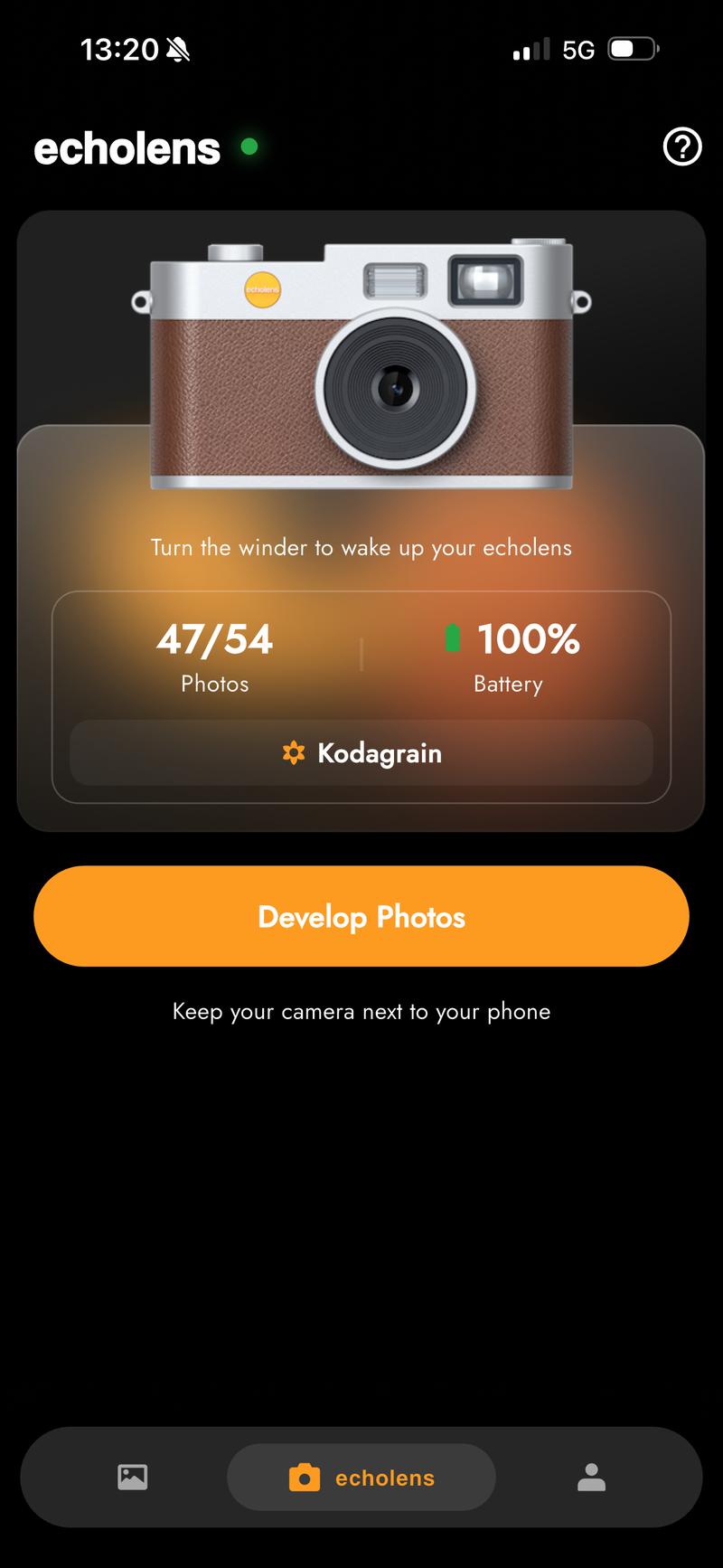Image resolution: width=723 pixels, height=1568 pixels.
Task: Go to the profile tab
Action: (591, 1477)
